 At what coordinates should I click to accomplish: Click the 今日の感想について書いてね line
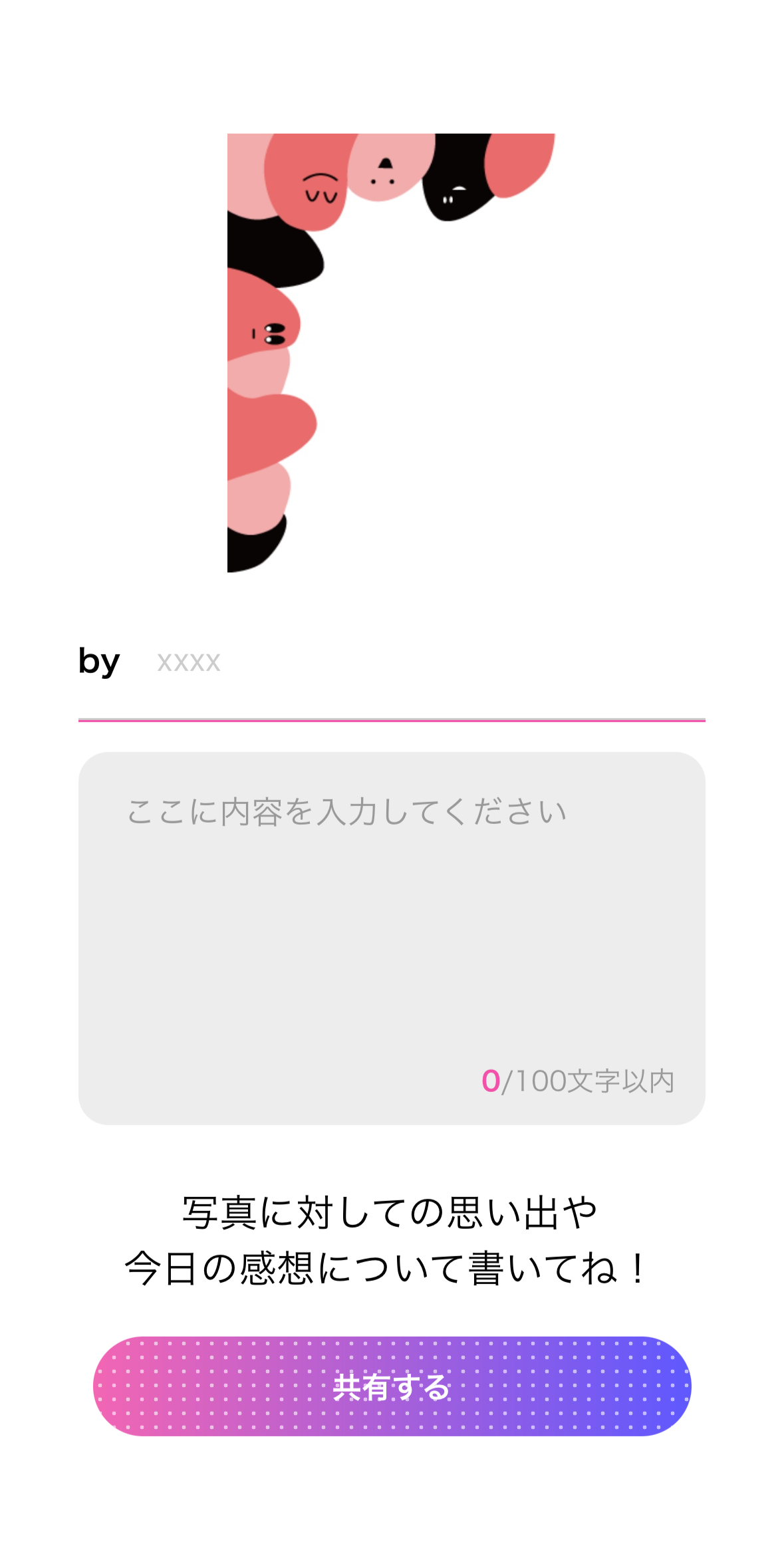[x=391, y=1267]
